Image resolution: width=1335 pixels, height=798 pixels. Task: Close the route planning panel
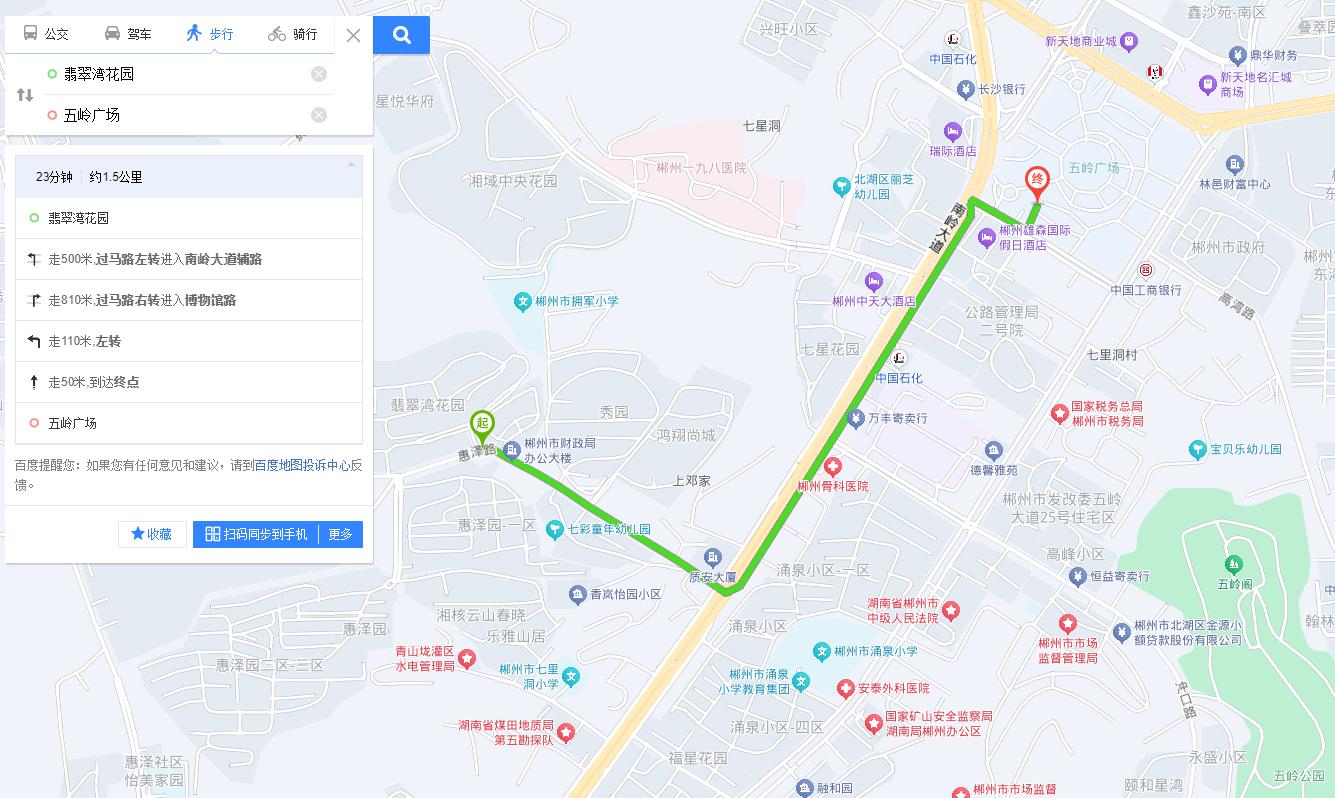pos(353,35)
